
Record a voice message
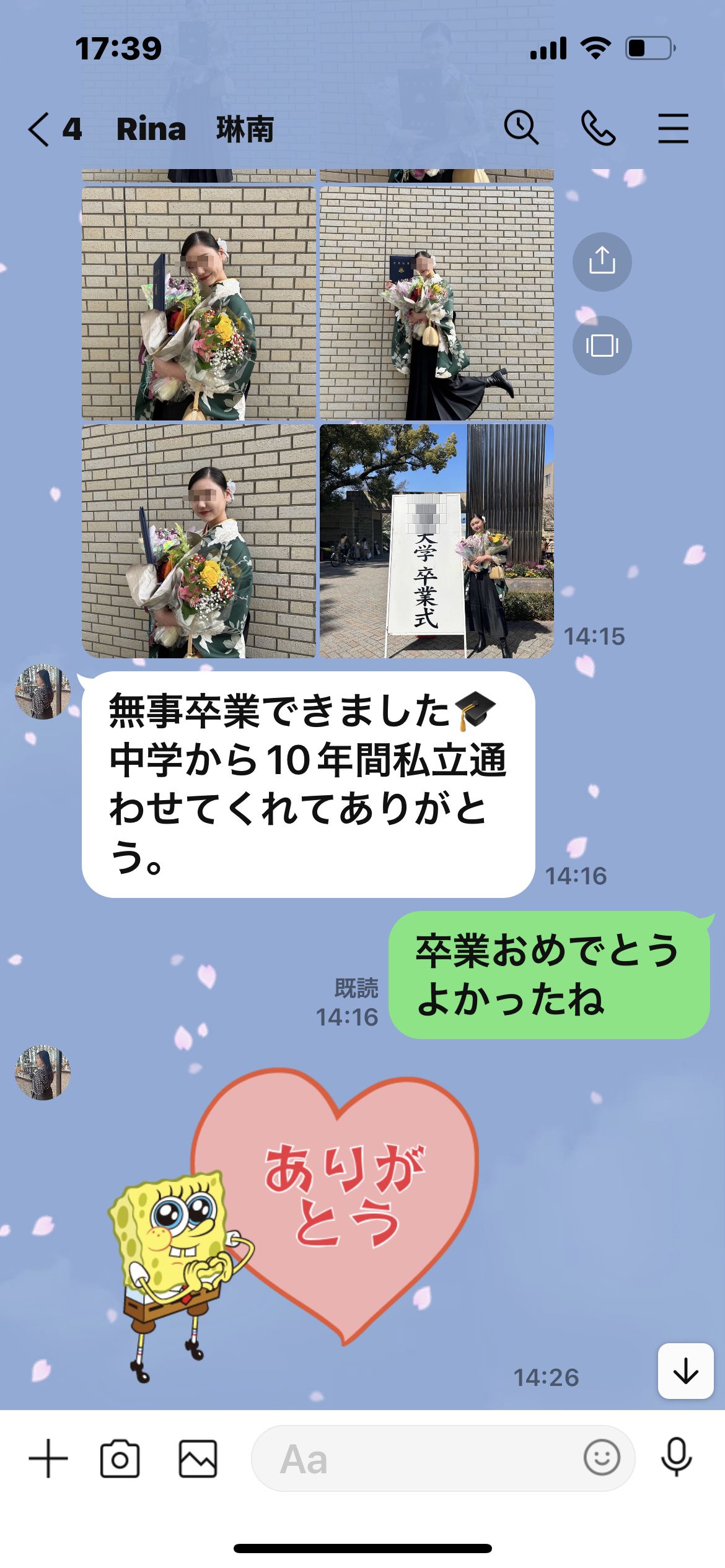tap(676, 1458)
